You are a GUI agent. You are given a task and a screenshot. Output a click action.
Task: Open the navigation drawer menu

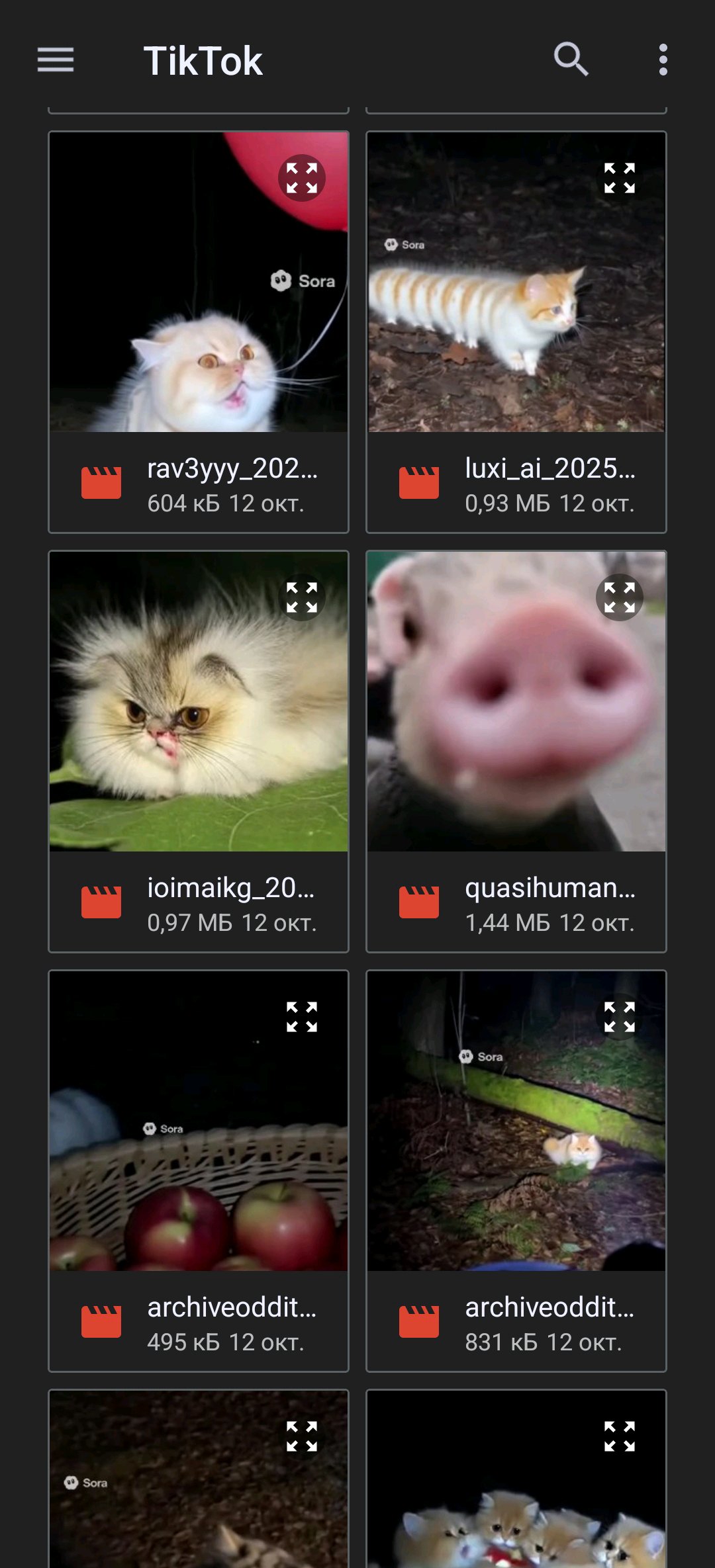[56, 60]
